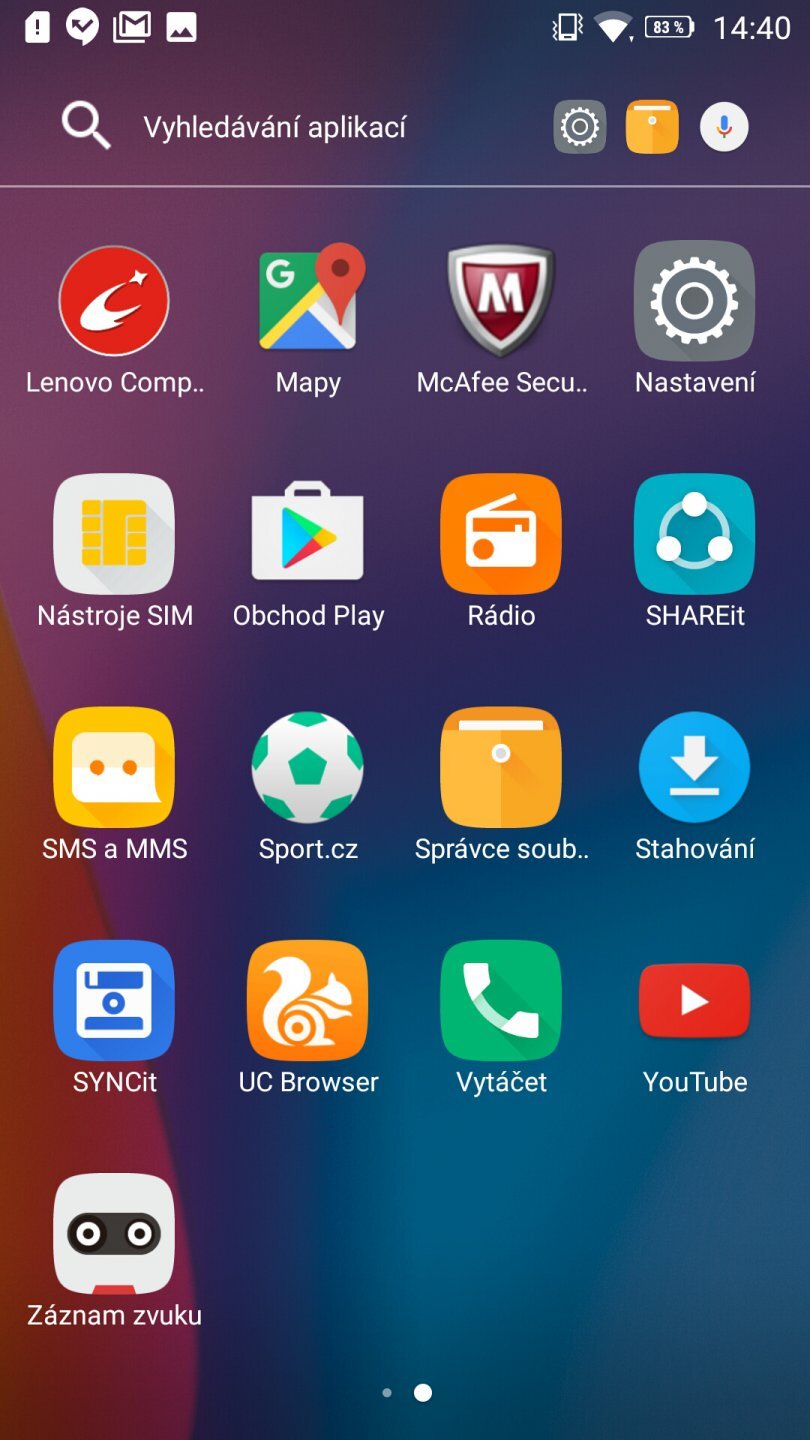
Task: Launch the Záznam zvuku recorder
Action: coord(114,1234)
